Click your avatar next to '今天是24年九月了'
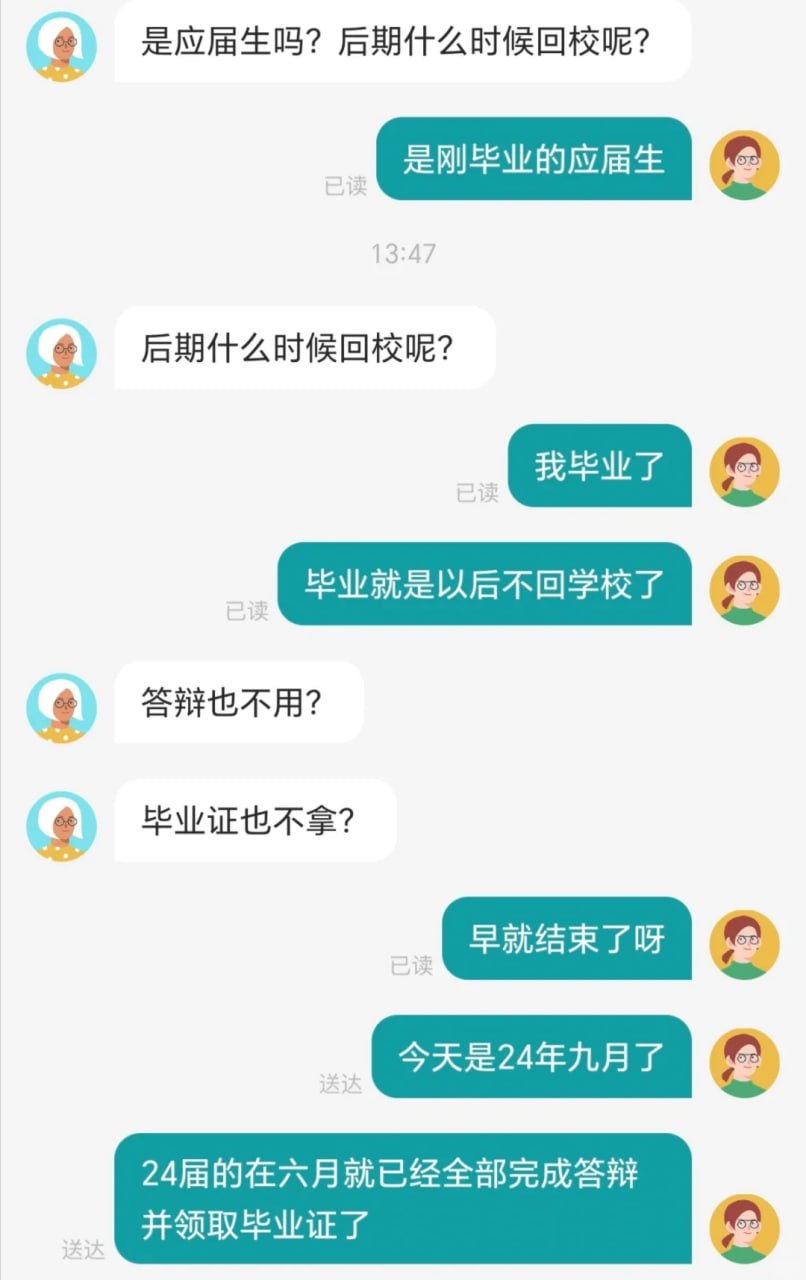 coord(745,1063)
